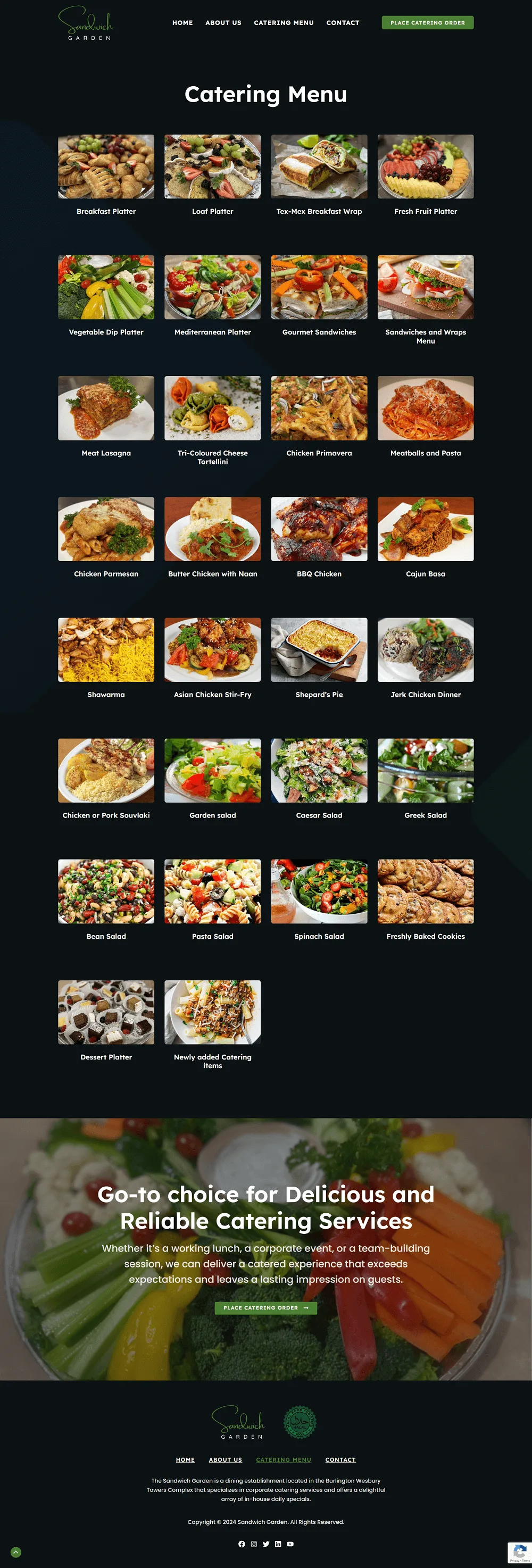Open Freshly Baked Cookies tile
The width and height of the screenshot is (532, 1568).
426,891
